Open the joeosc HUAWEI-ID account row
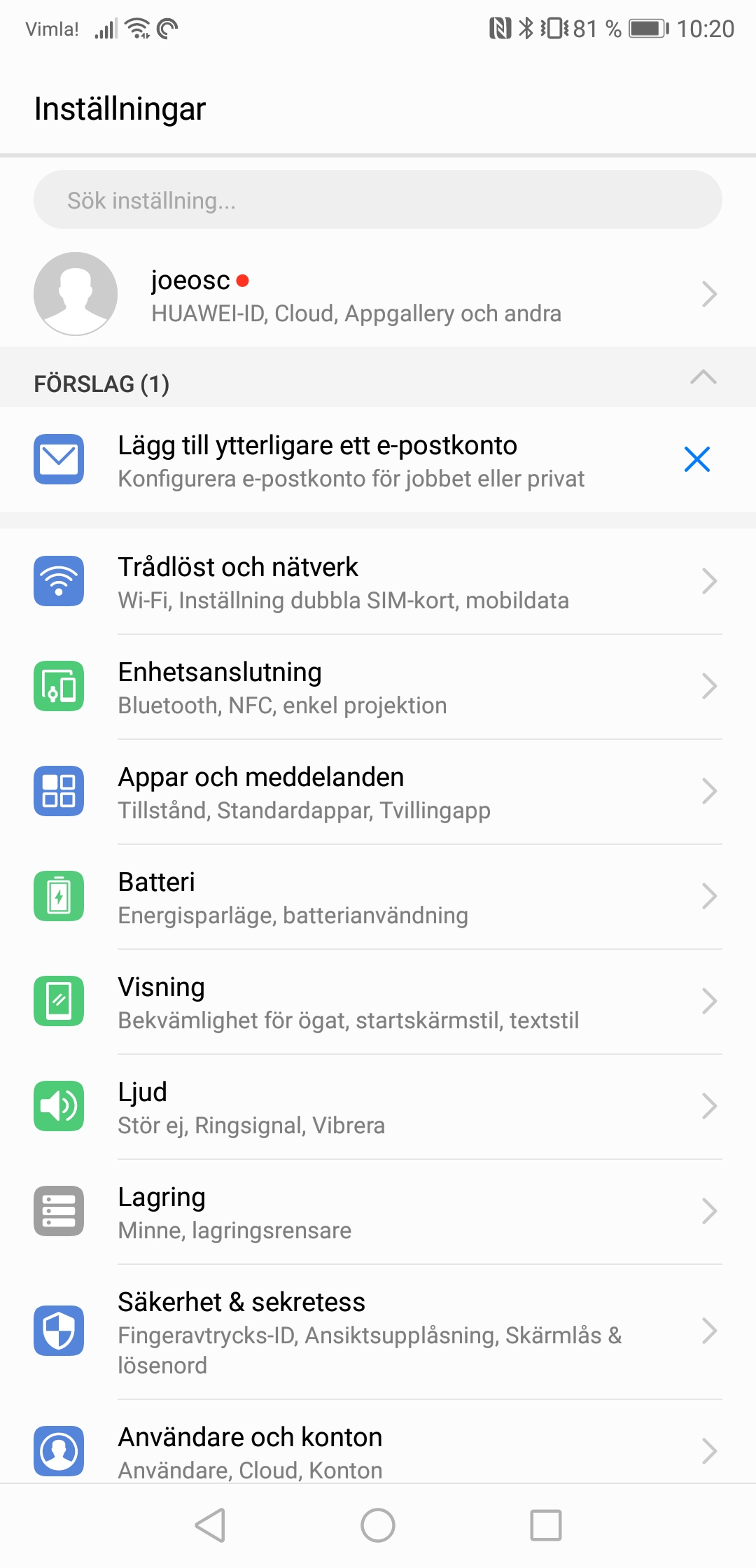This screenshot has width=756, height=1568. pos(378,295)
